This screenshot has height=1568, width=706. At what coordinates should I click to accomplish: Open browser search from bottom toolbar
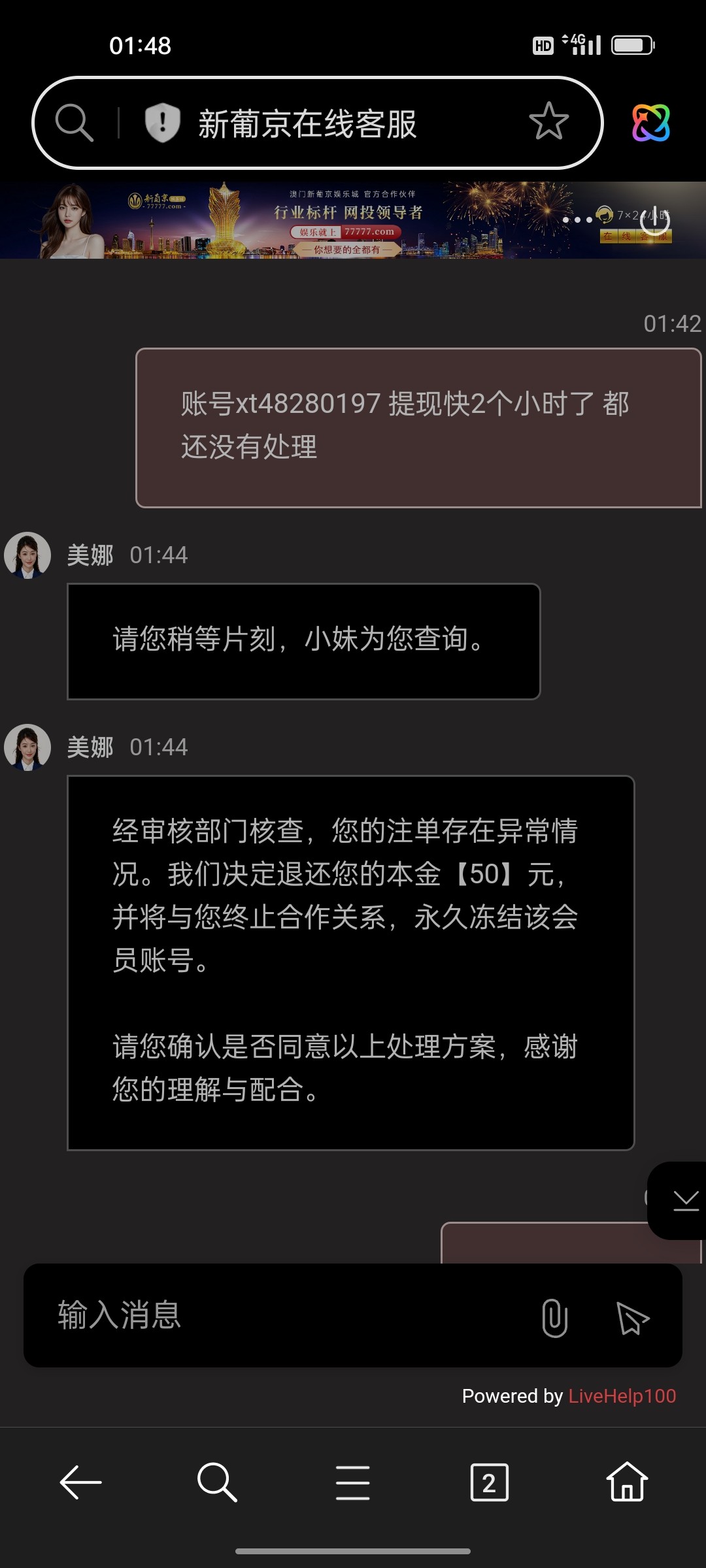point(217,1482)
